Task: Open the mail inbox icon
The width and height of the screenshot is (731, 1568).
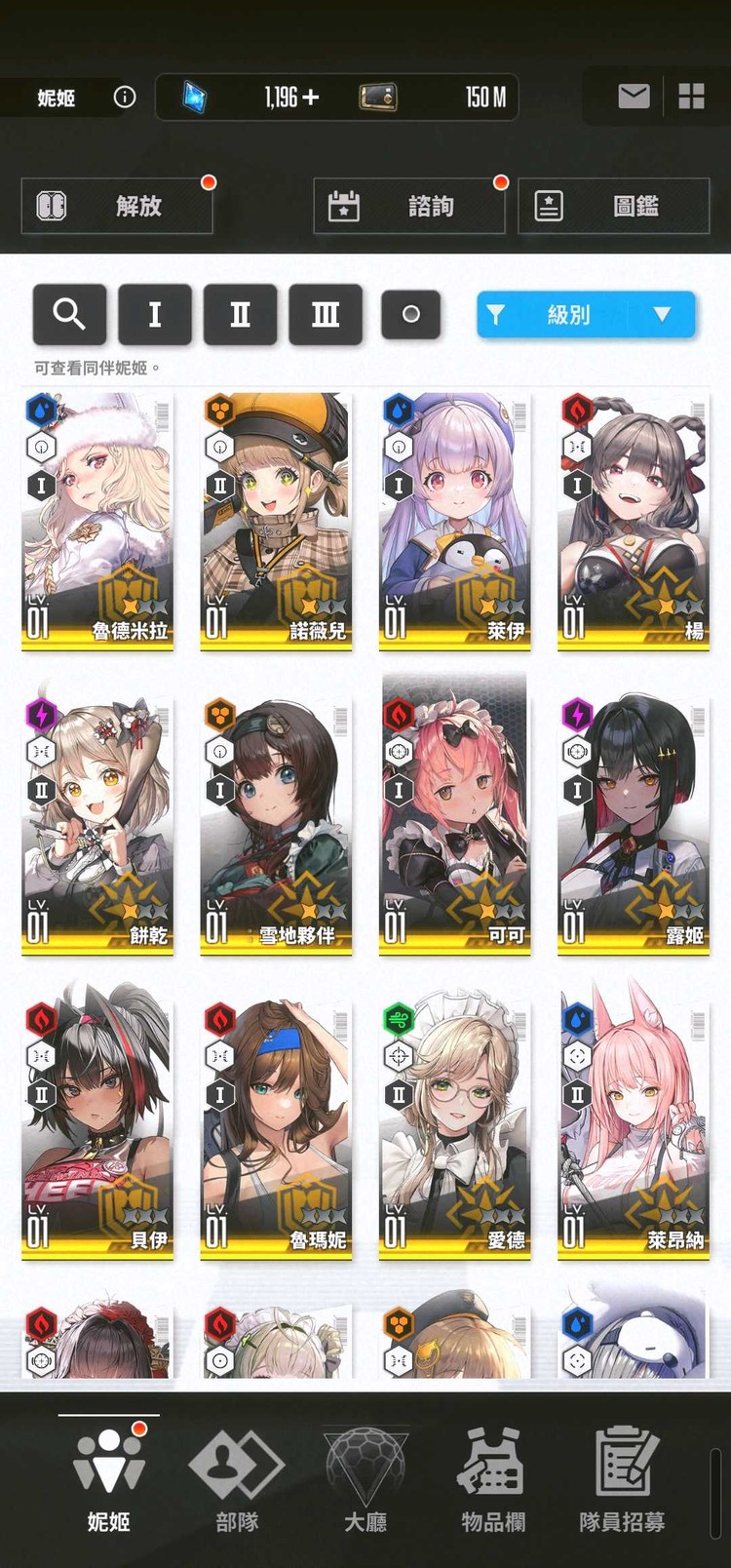Action: click(634, 96)
